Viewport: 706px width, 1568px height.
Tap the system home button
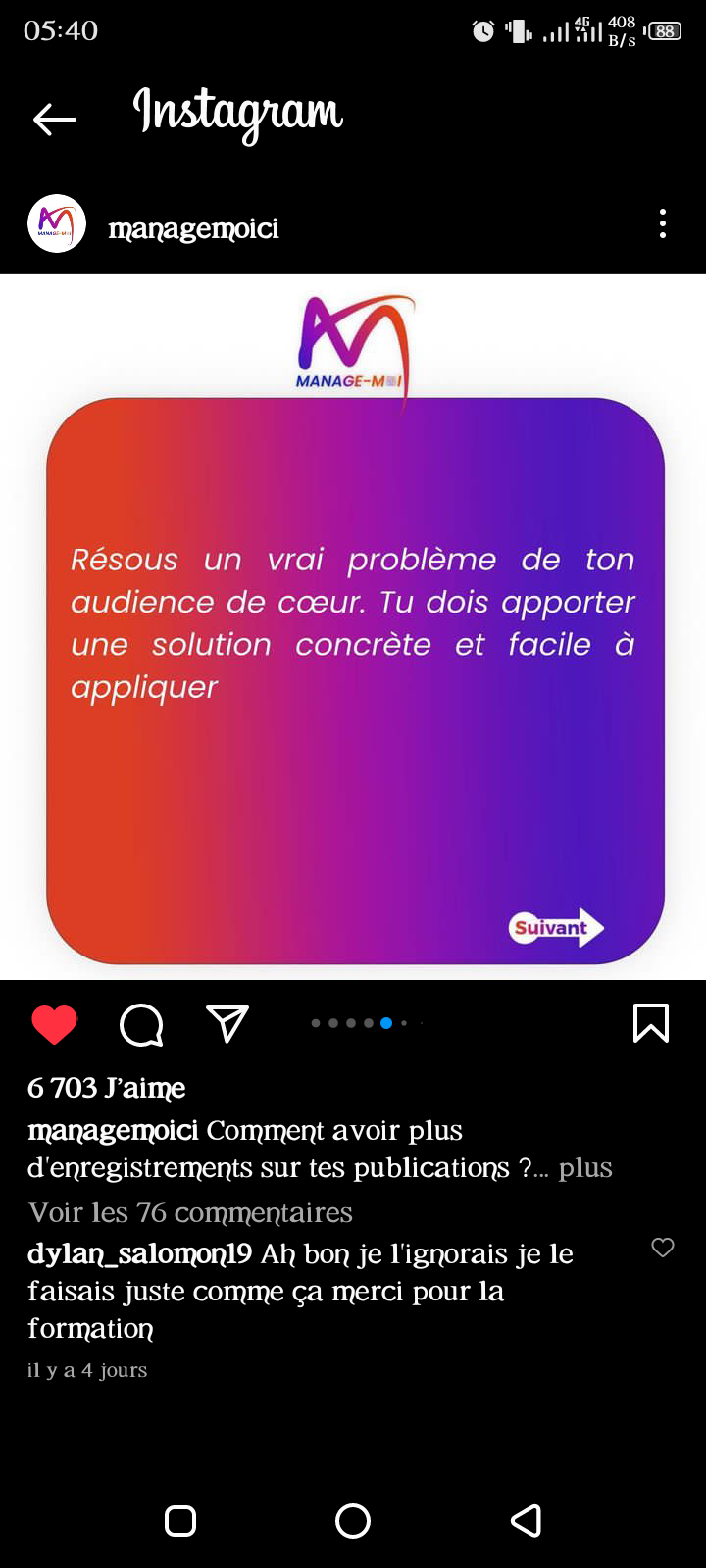(353, 1521)
